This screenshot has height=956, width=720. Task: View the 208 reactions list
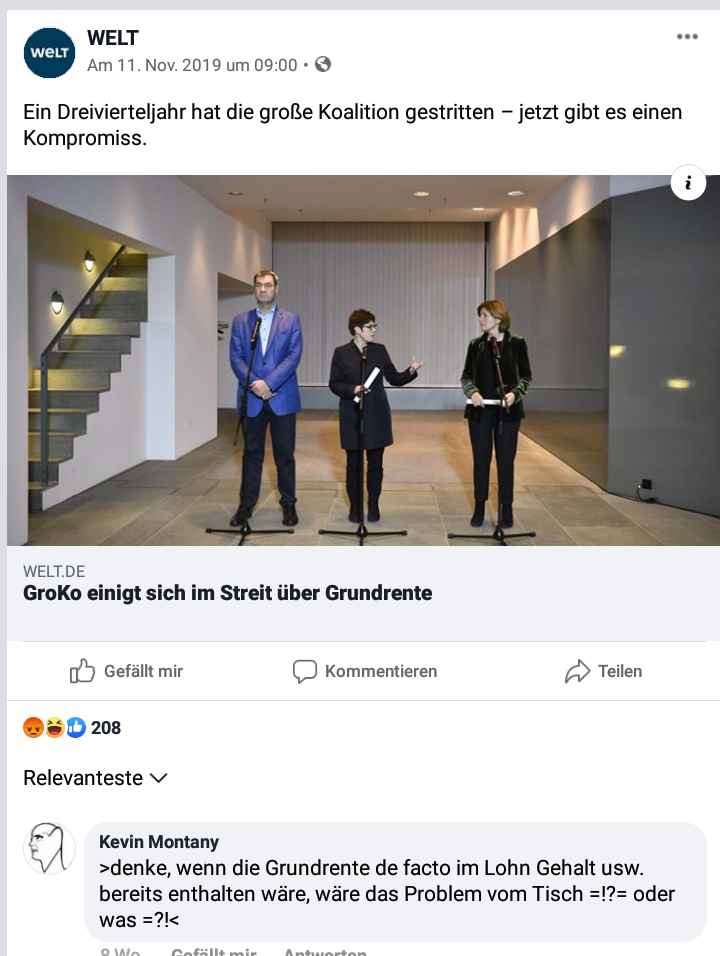72,728
